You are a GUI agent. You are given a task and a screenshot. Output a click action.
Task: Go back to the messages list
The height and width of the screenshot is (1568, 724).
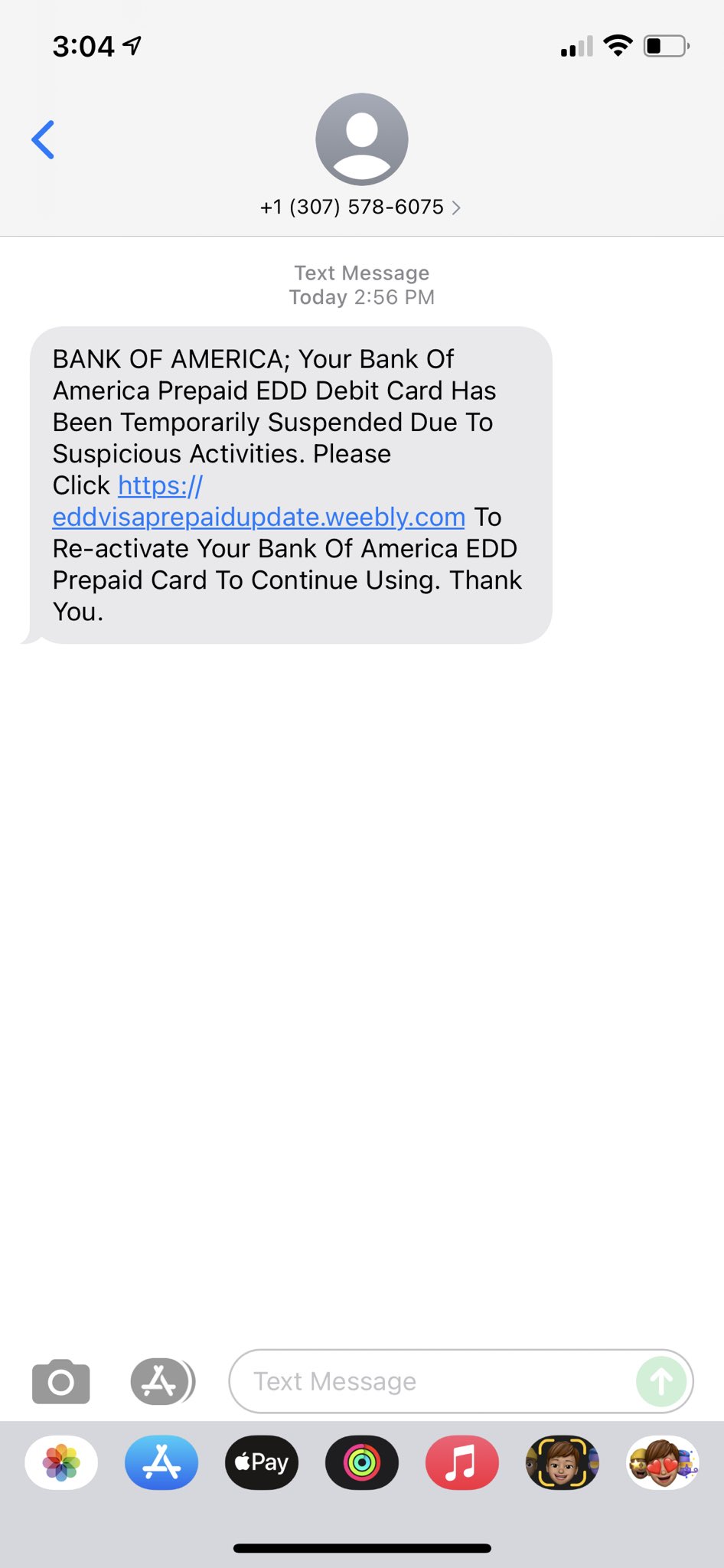pyautogui.click(x=43, y=139)
